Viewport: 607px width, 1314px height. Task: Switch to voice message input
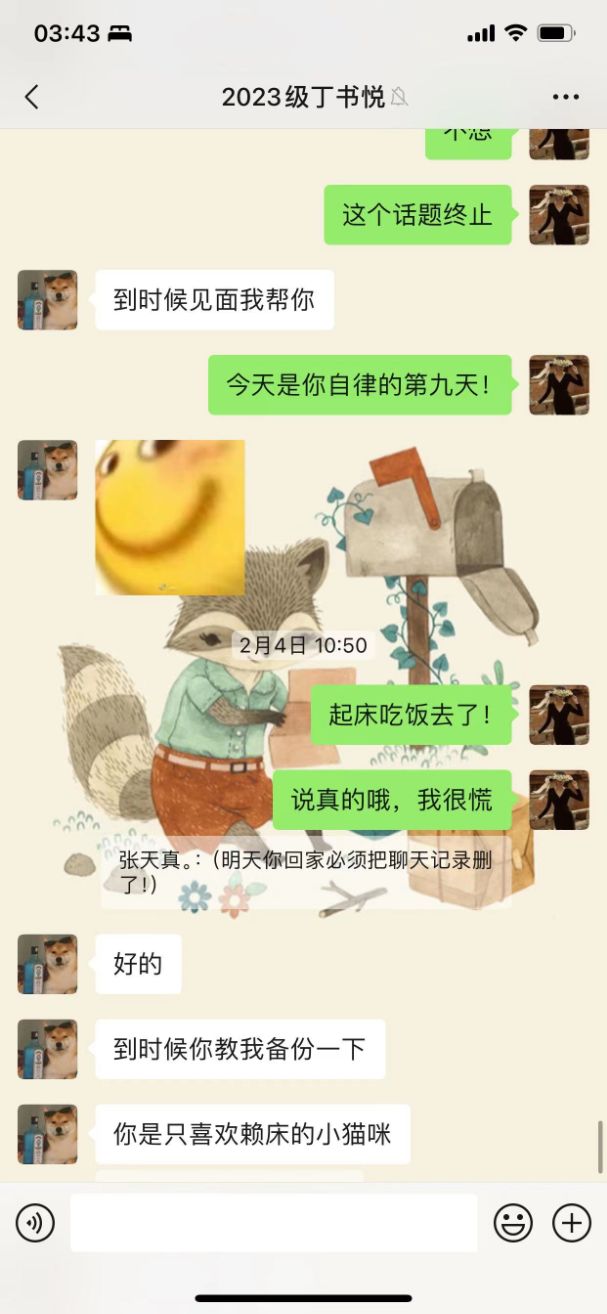pyautogui.click(x=35, y=1222)
